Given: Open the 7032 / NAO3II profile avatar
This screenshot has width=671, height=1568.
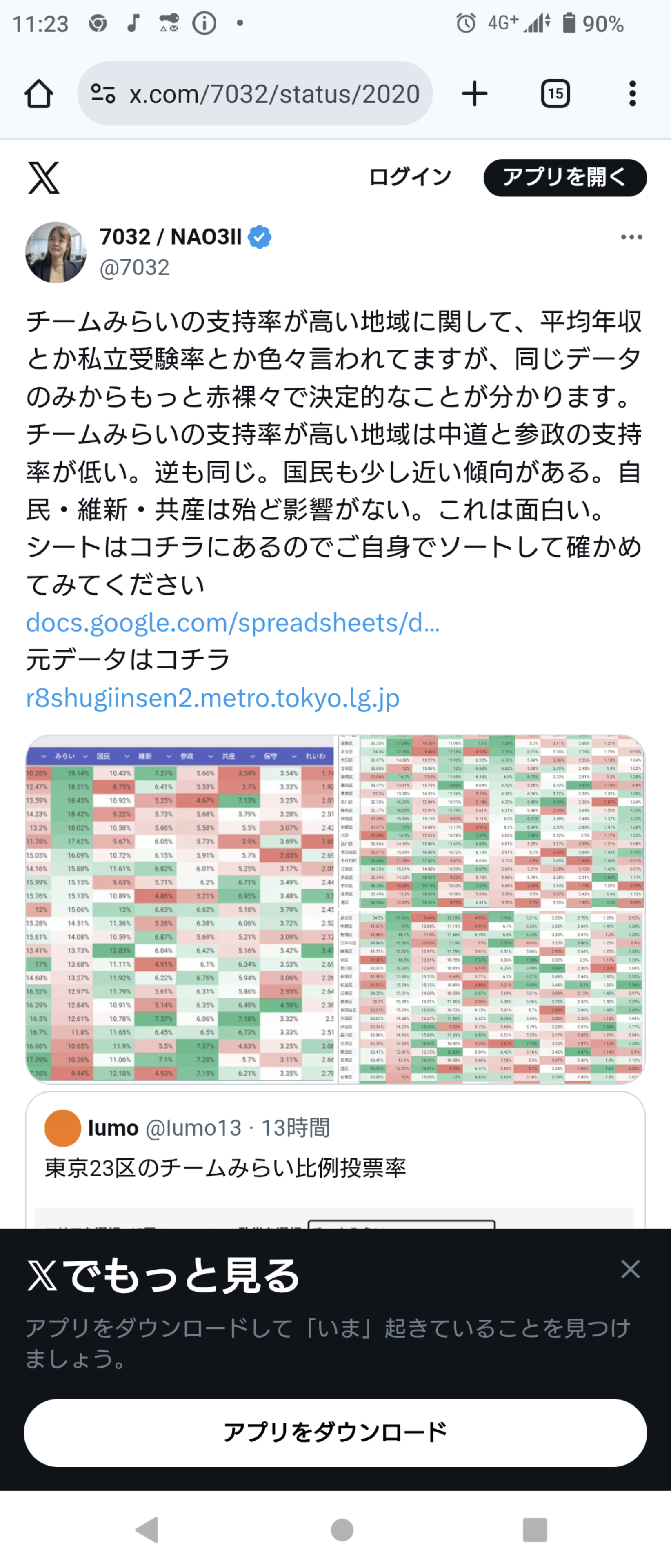Looking at the screenshot, I should coord(56,252).
